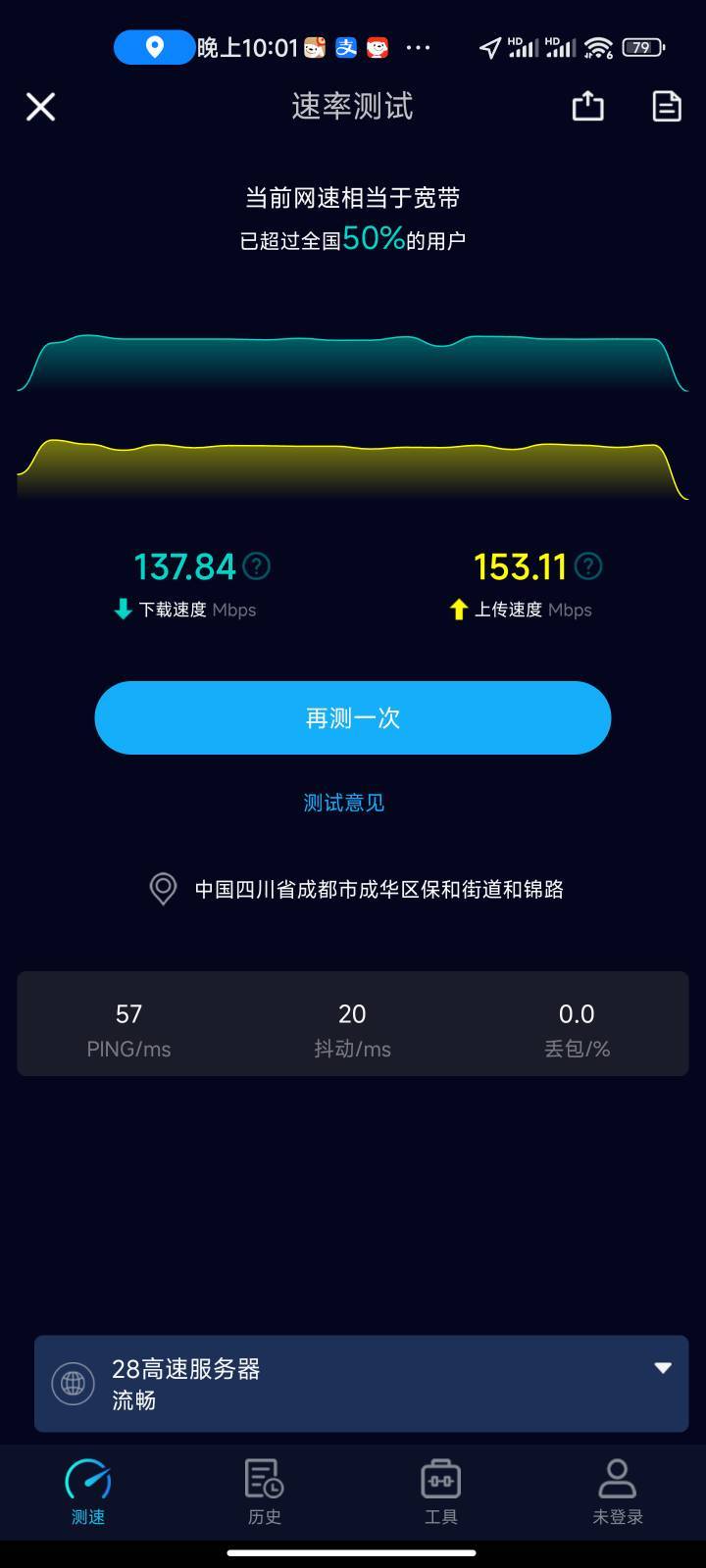Tap the help icon beside download speed

[256, 565]
